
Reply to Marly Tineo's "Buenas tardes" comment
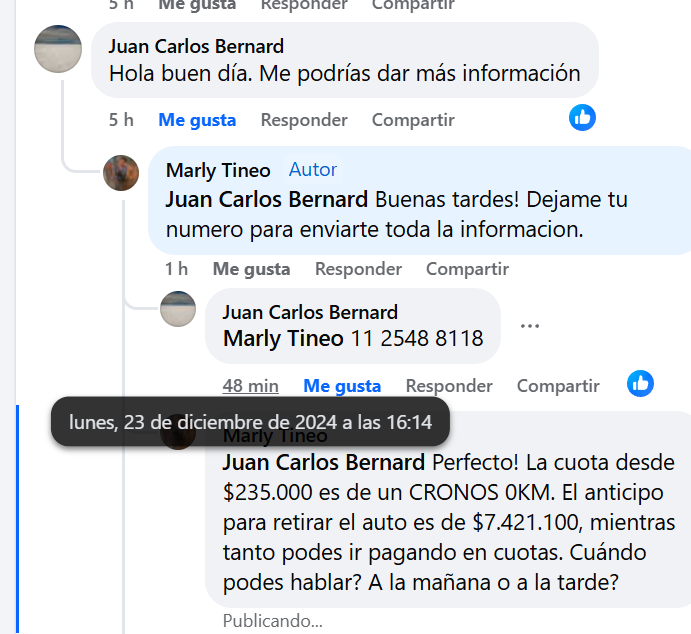[x=358, y=269]
